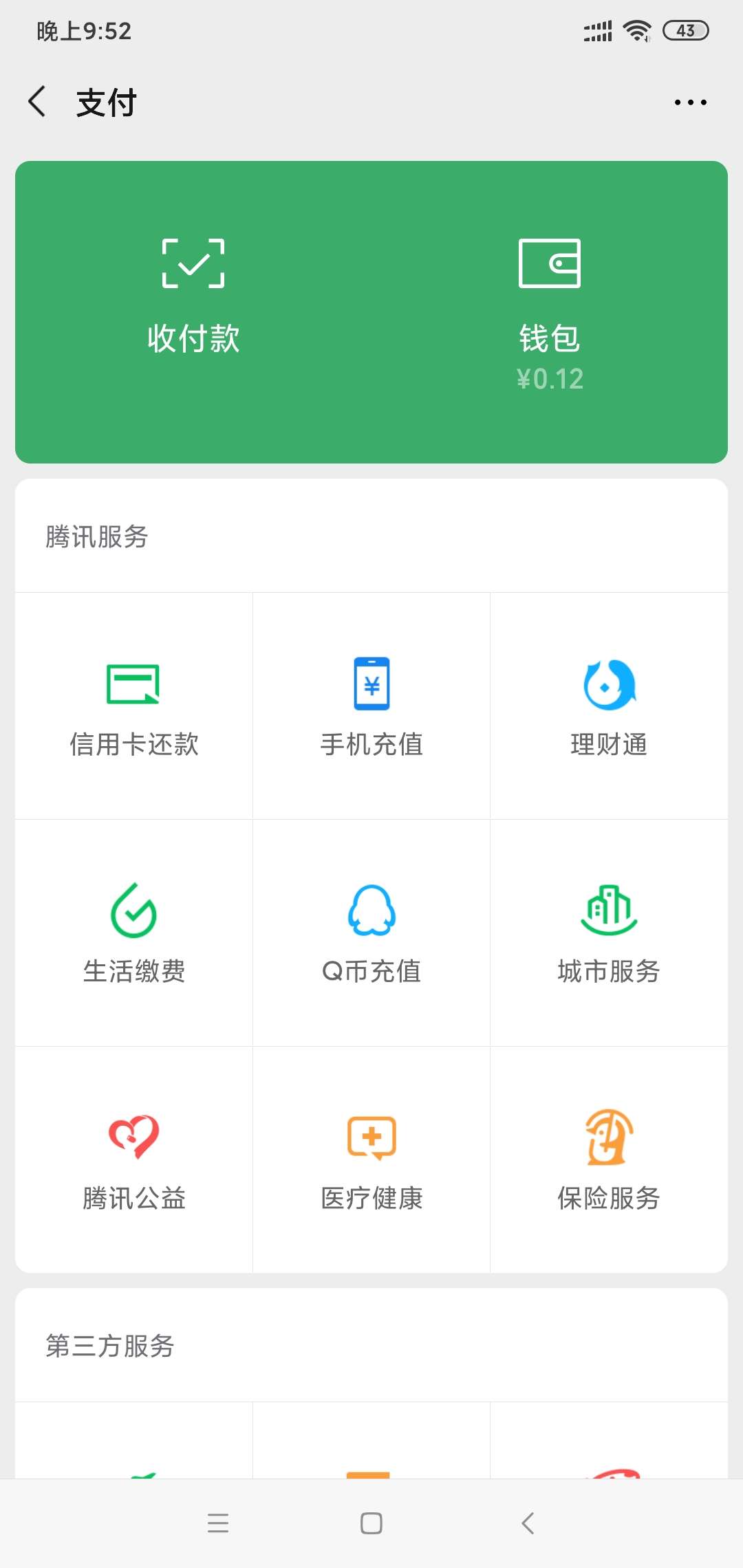This screenshot has width=743, height=1568.
Task: Open 生活缴费
Action: pos(134,933)
